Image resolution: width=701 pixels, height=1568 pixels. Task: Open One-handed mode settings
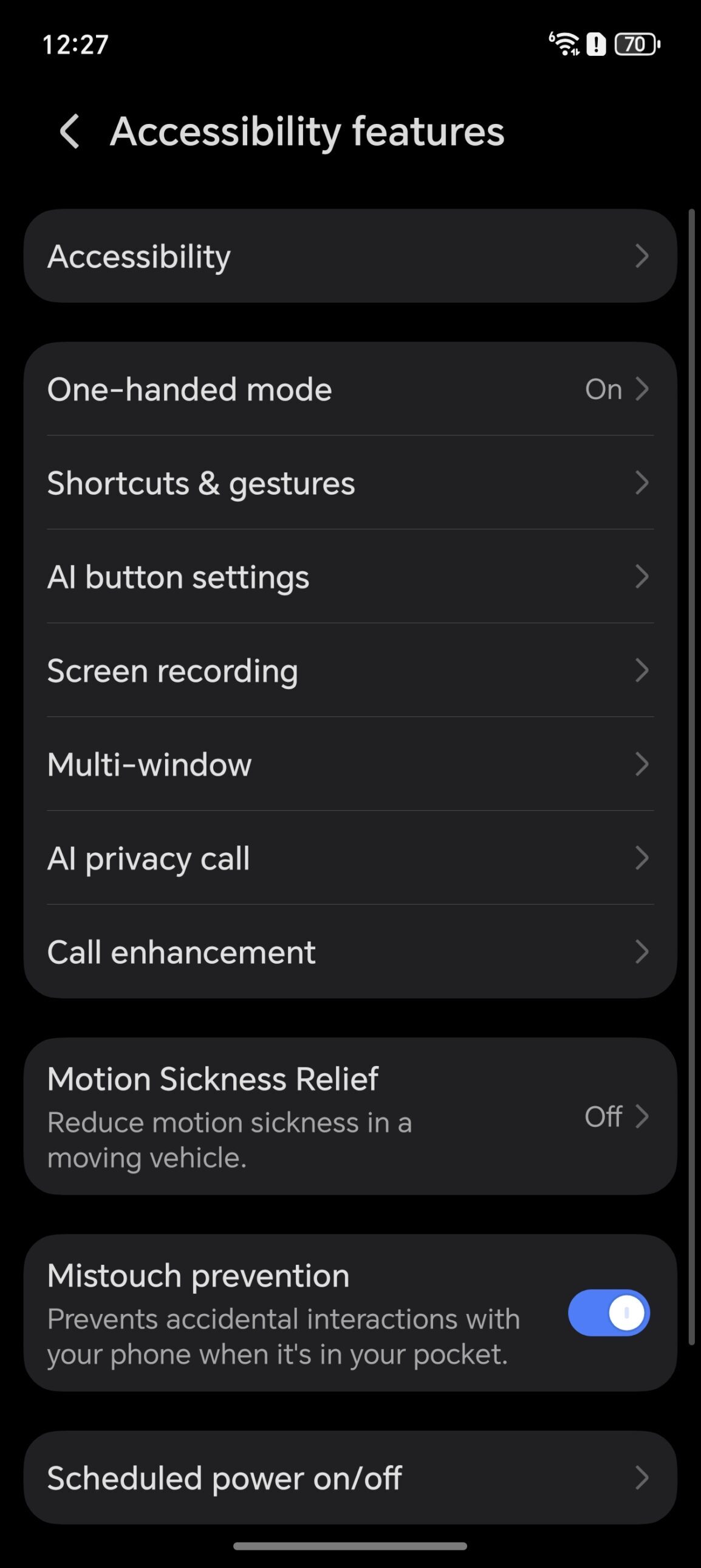click(350, 390)
